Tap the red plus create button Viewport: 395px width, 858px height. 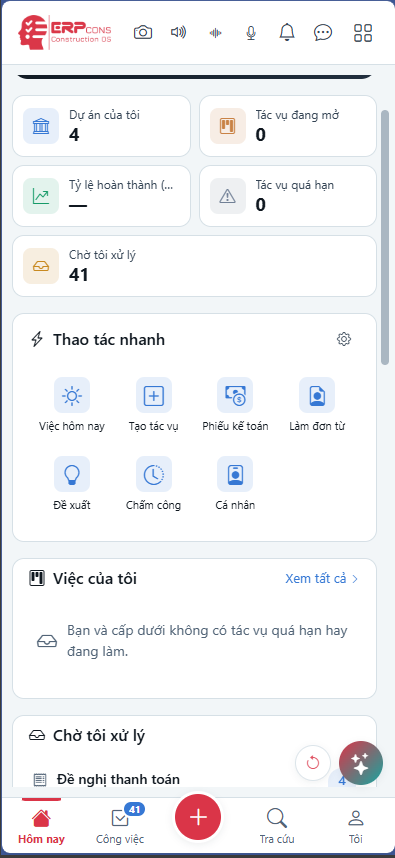[x=198, y=817]
